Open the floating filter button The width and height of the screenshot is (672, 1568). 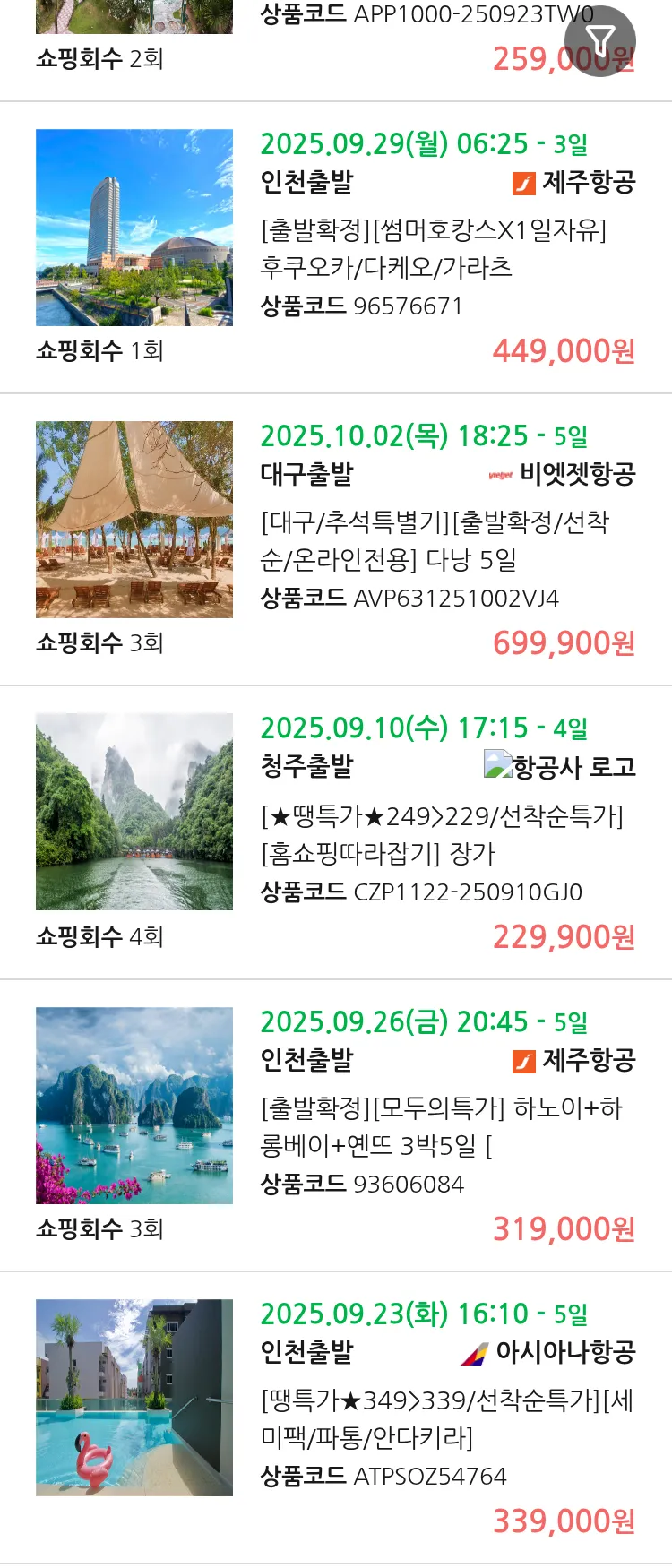click(599, 41)
